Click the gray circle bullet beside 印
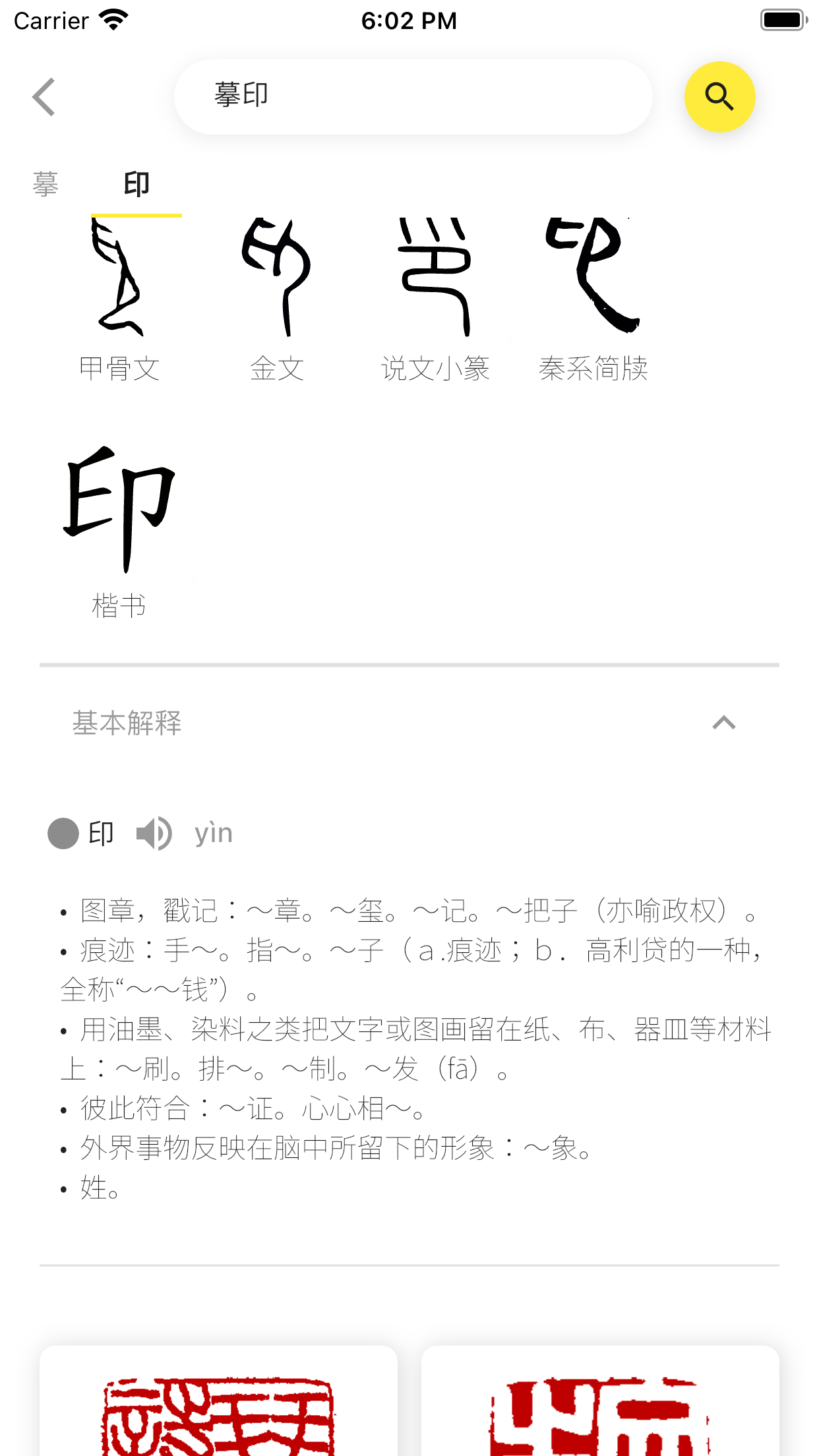 pyautogui.click(x=63, y=833)
